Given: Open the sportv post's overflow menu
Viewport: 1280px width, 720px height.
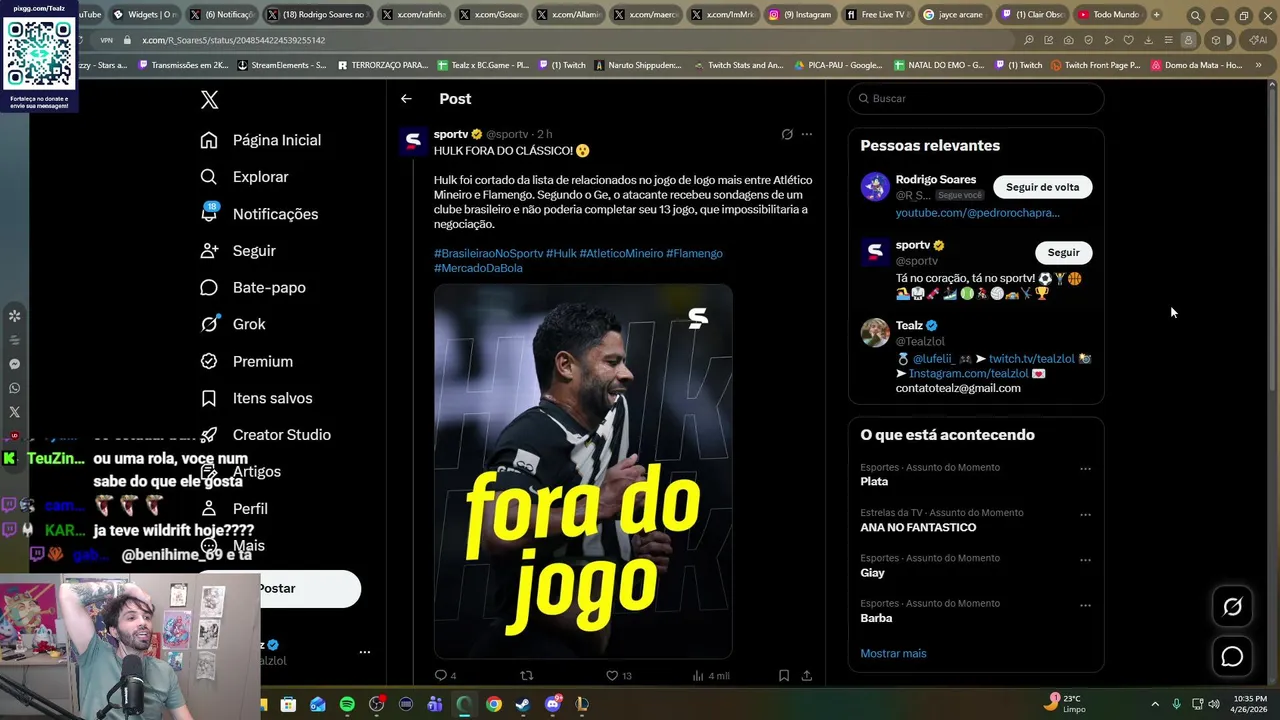Looking at the screenshot, I should [x=807, y=134].
